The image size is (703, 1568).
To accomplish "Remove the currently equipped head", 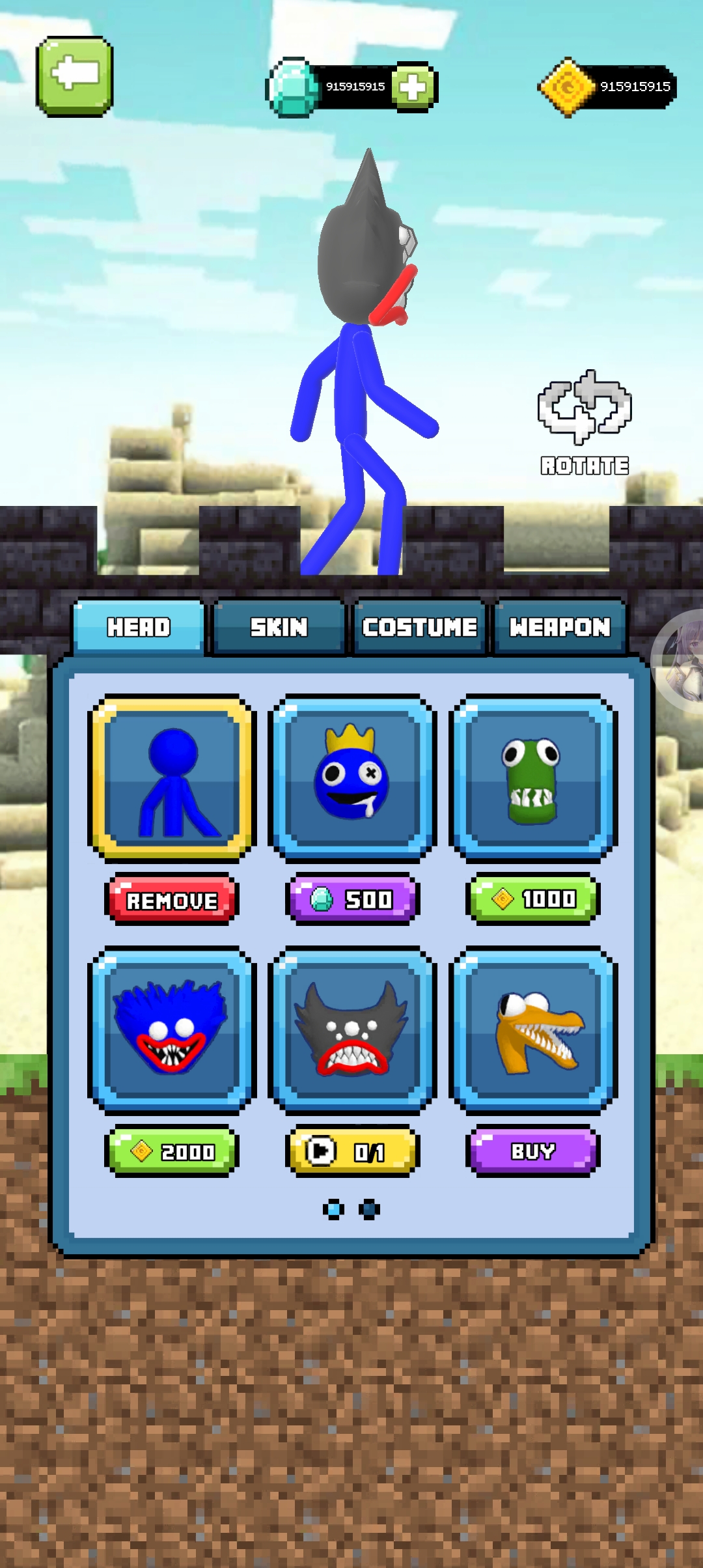I will pyautogui.click(x=172, y=900).
